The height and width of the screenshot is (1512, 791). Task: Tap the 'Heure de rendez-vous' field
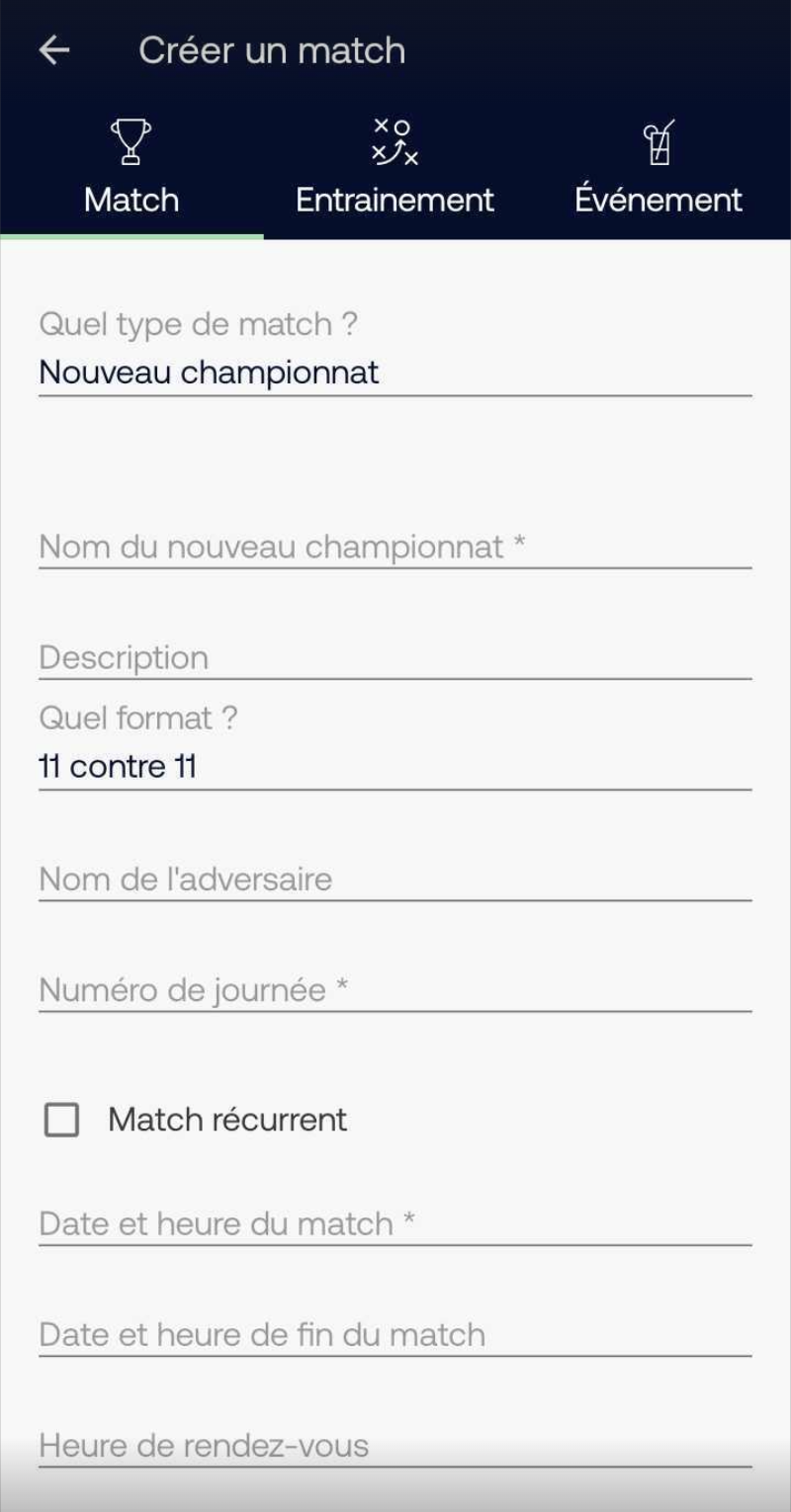coord(395,1445)
